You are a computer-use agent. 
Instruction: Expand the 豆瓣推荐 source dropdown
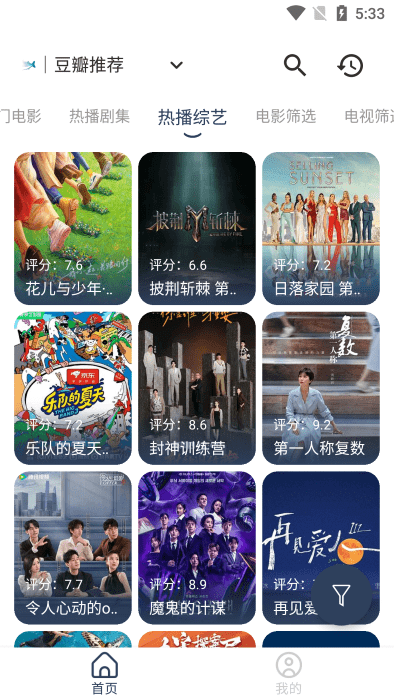(177, 65)
